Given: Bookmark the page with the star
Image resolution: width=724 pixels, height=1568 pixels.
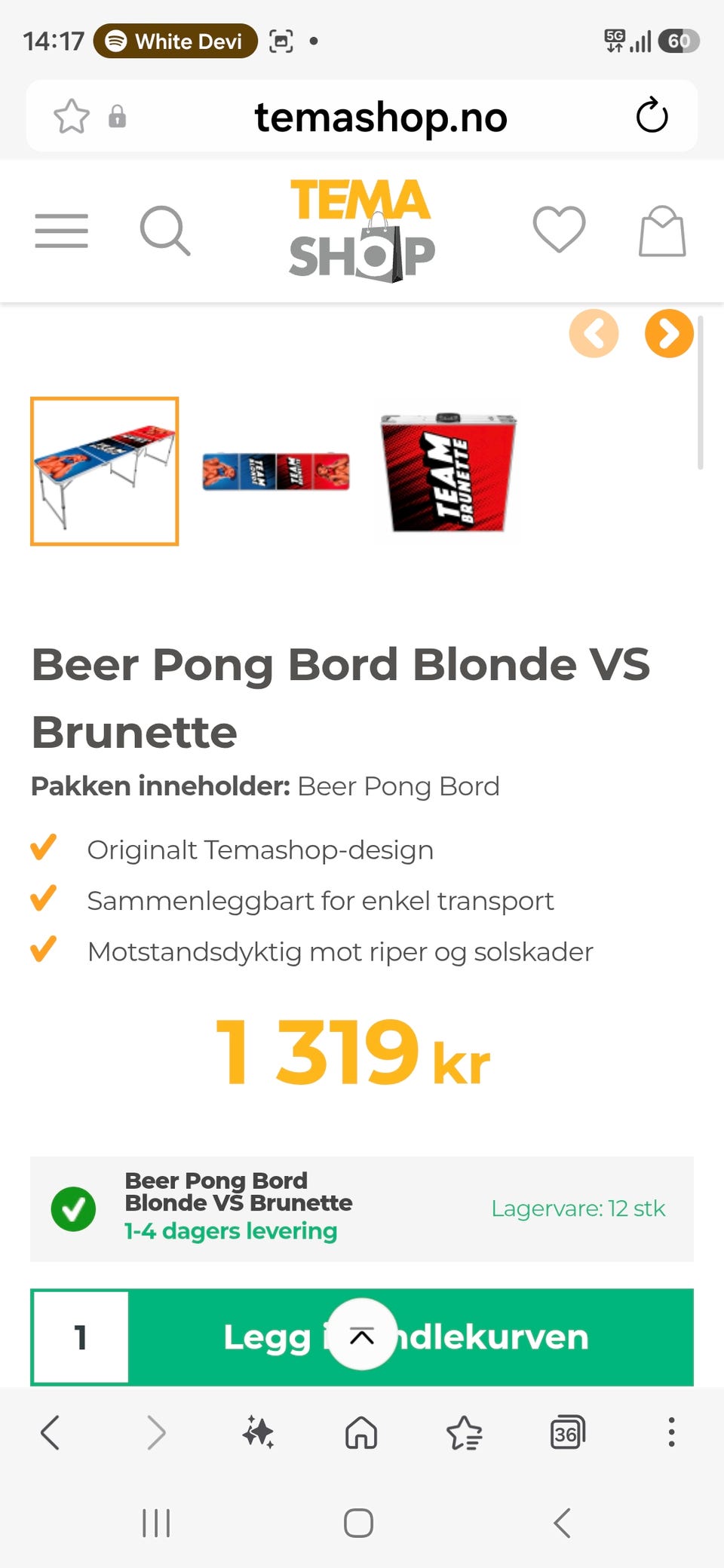Looking at the screenshot, I should [x=72, y=116].
